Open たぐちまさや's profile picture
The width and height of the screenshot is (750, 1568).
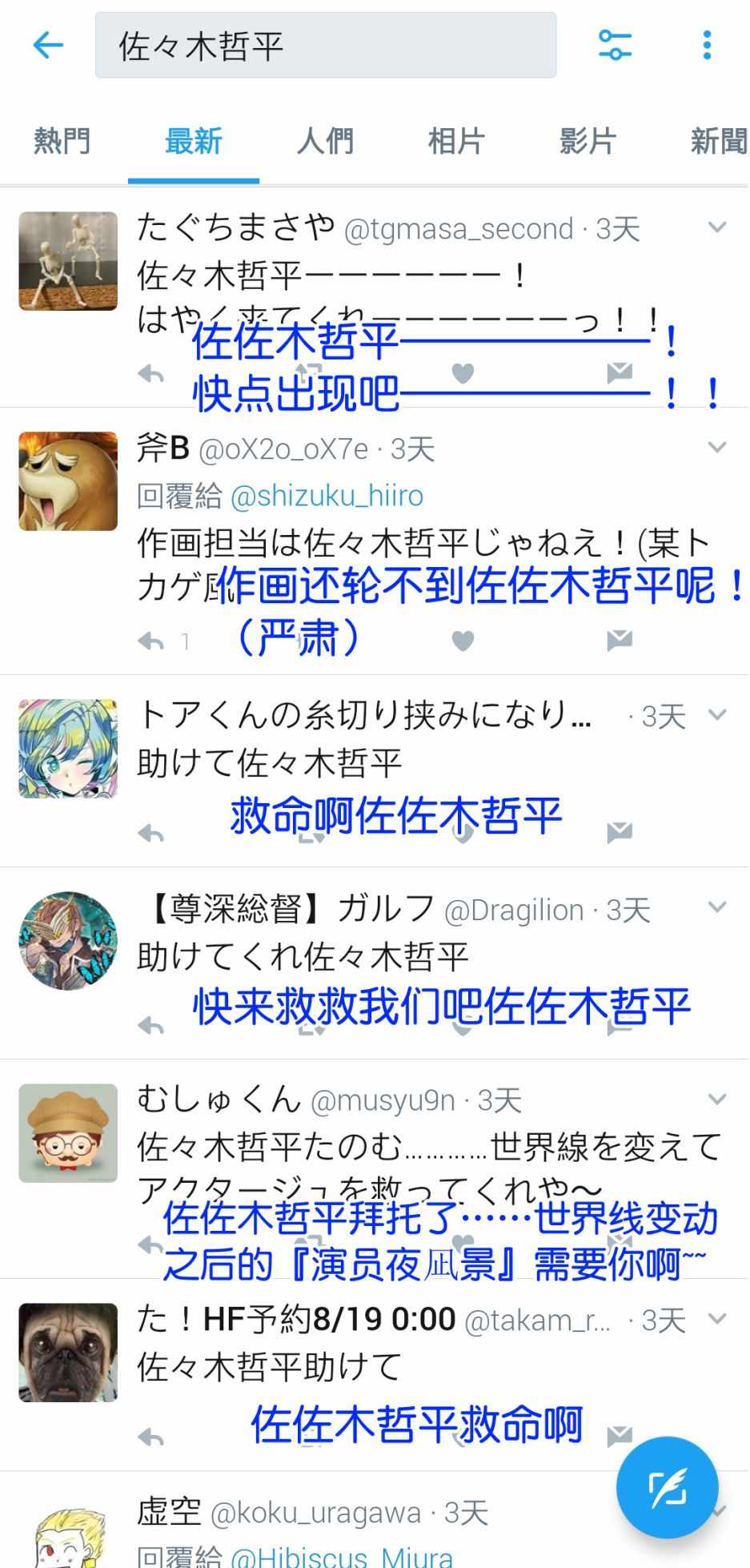(x=68, y=261)
